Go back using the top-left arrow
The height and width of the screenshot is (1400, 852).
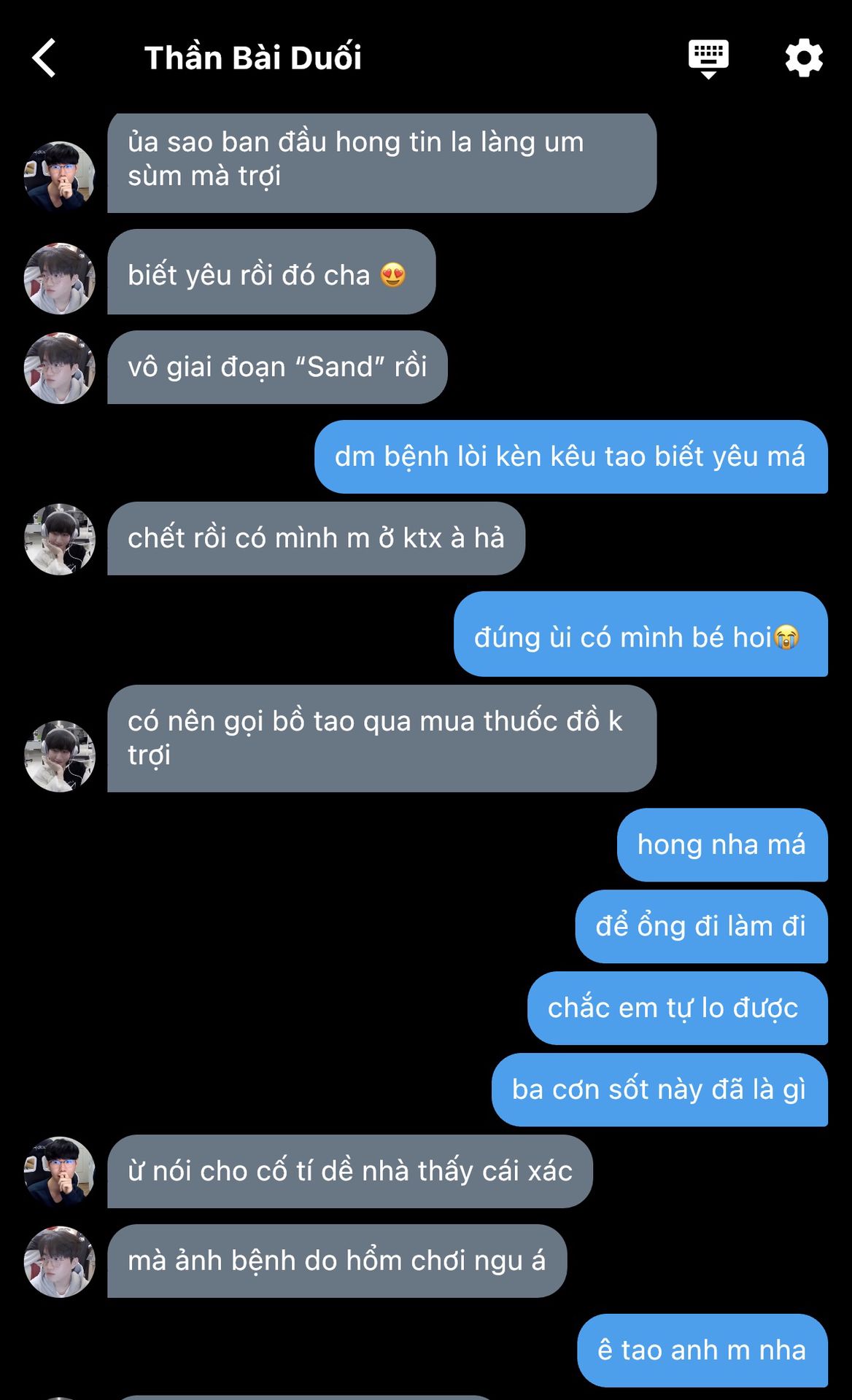tap(44, 58)
